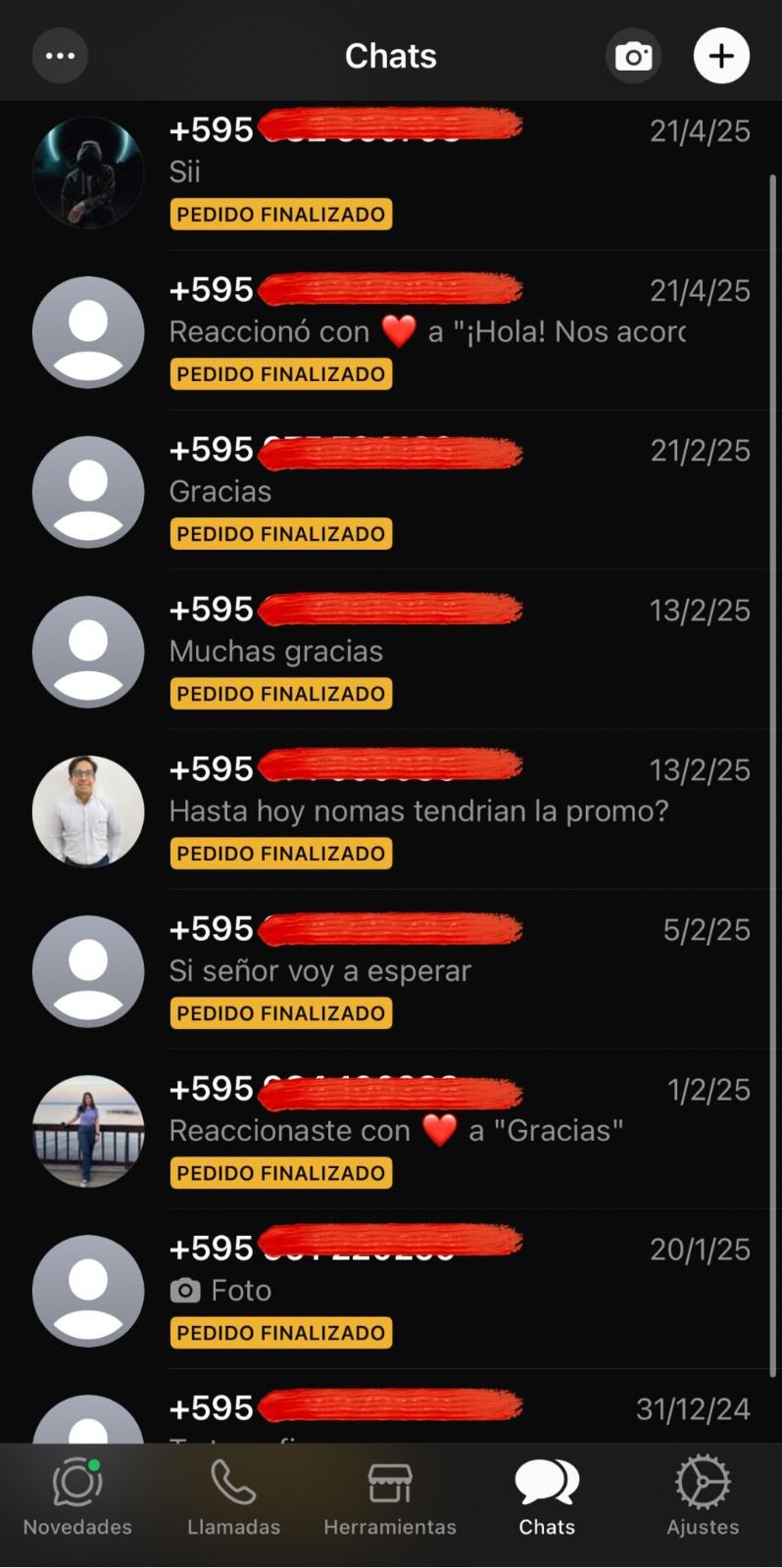Switch to the Llamadas tab

tap(233, 1497)
